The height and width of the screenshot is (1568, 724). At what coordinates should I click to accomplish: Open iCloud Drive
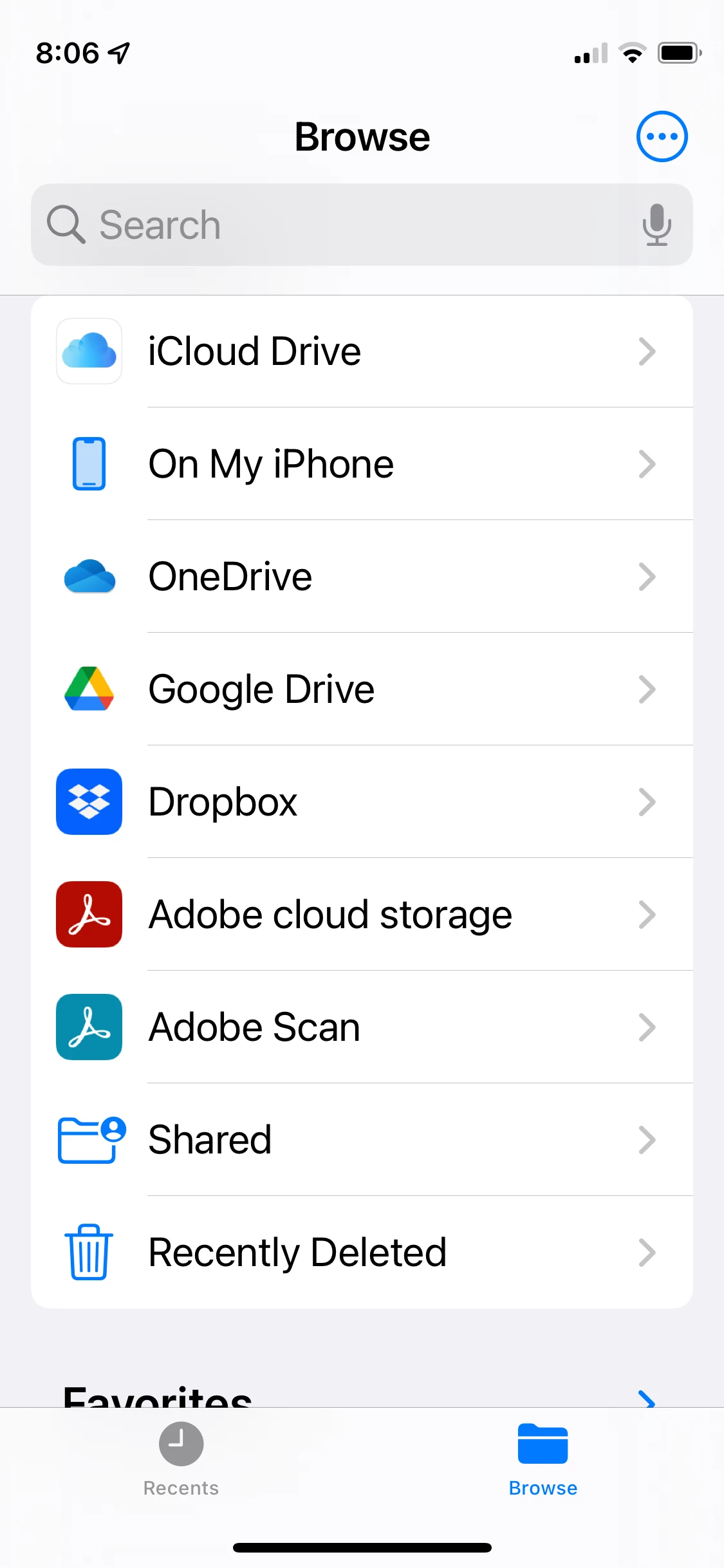[x=362, y=351]
